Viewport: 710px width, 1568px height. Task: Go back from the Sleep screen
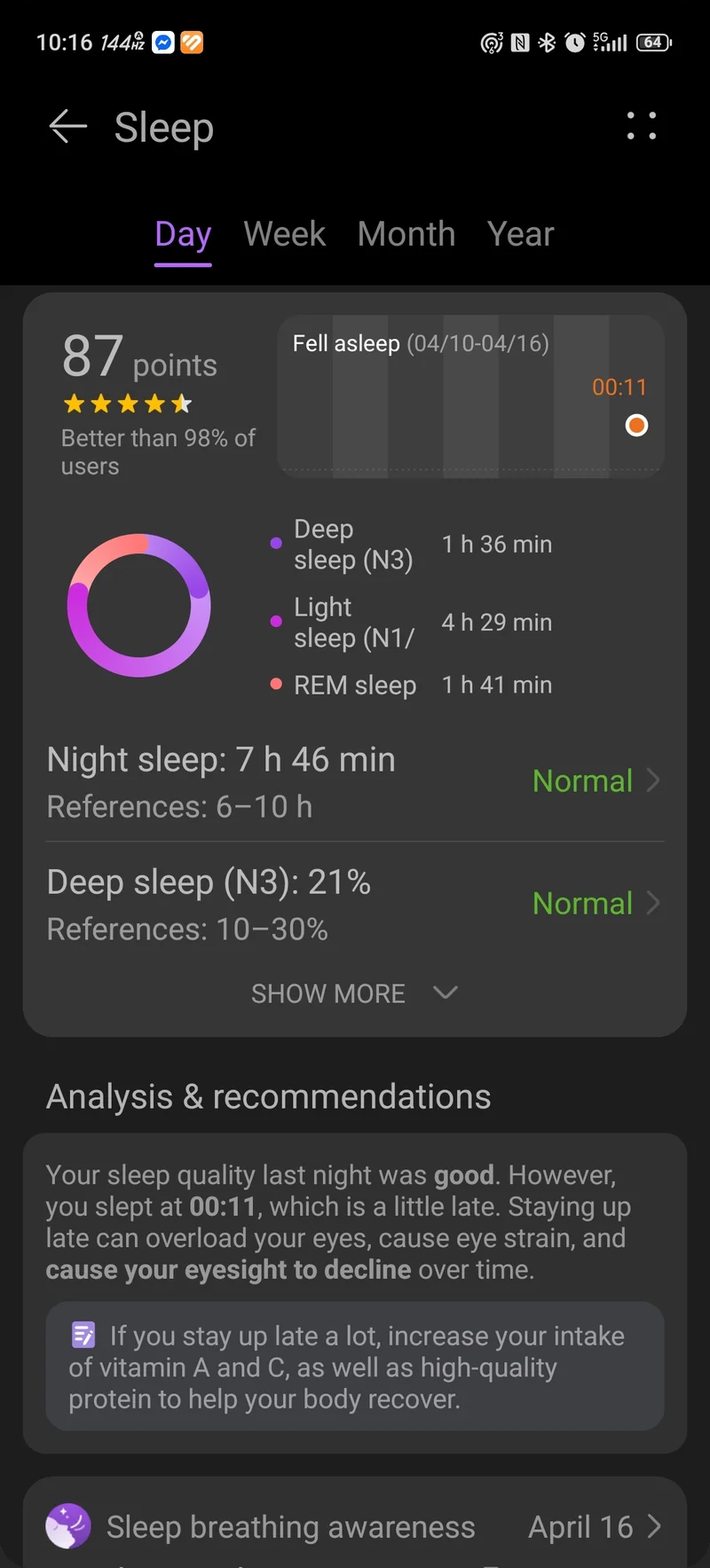tap(67, 127)
